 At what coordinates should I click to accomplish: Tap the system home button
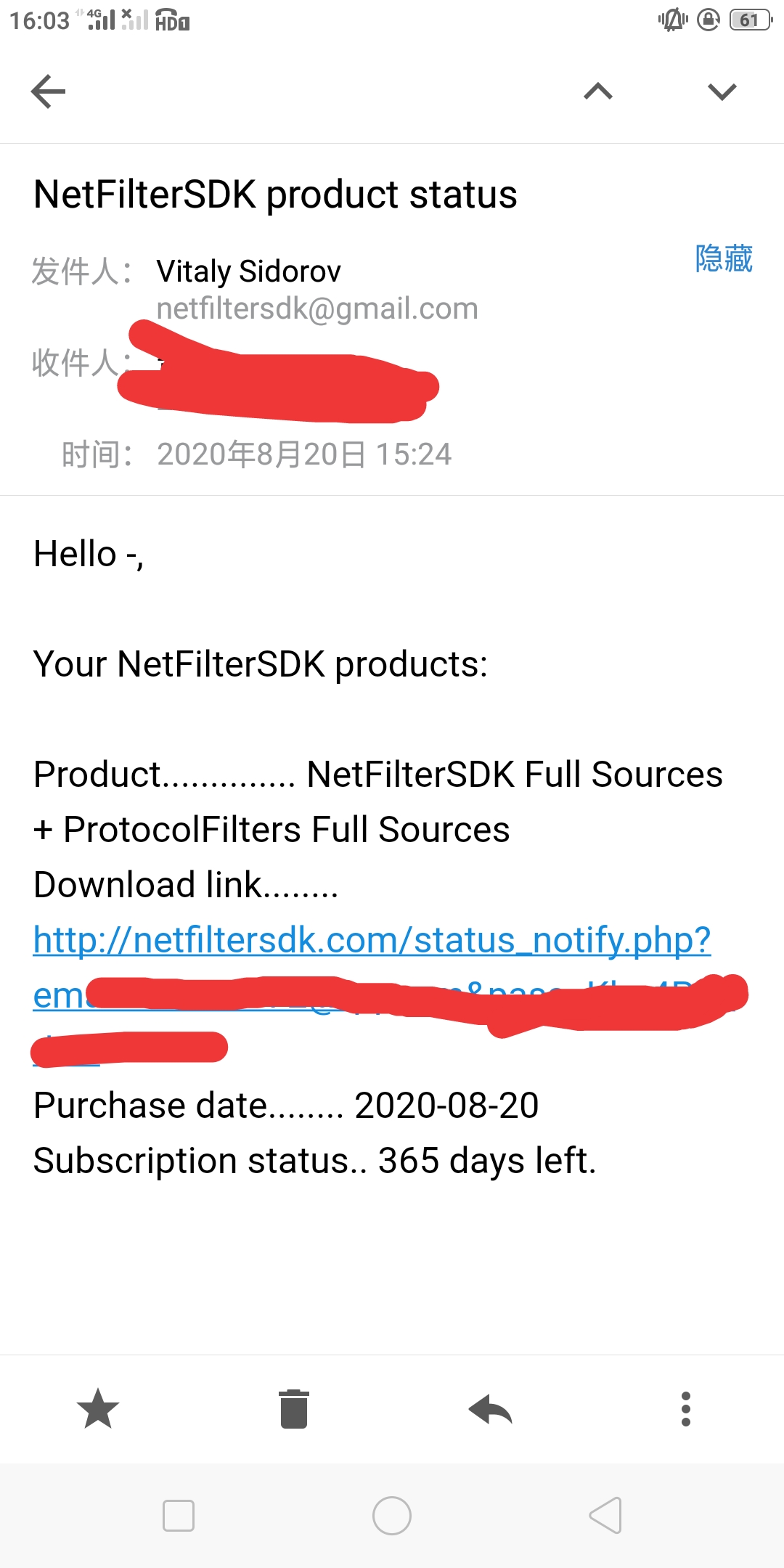point(392,1516)
